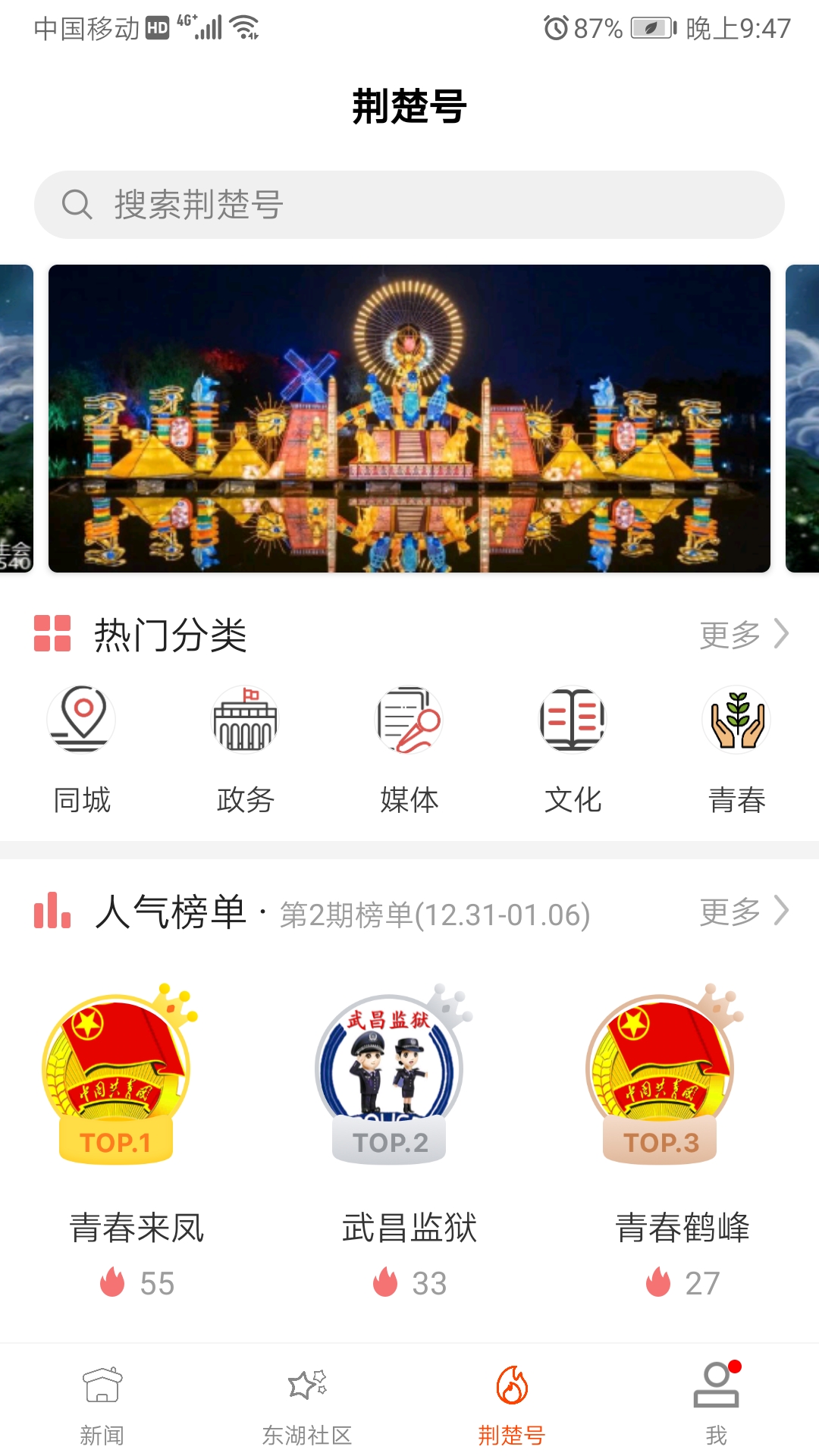This screenshot has height=1456, width=819.
Task: Tap the 搜索荆楚号 search box
Action: point(409,205)
